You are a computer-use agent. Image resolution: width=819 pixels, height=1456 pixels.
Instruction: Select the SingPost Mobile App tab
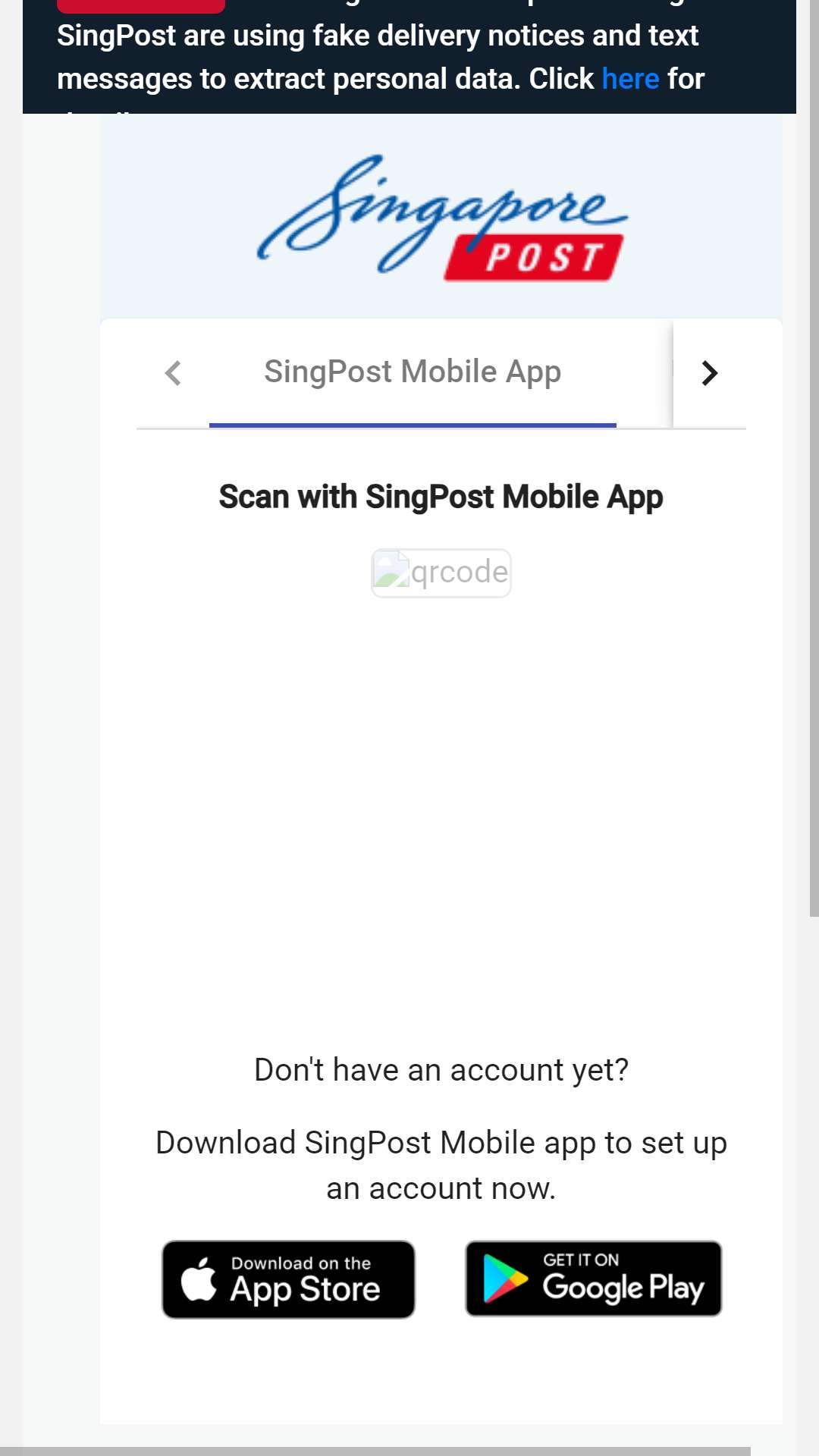click(x=413, y=372)
